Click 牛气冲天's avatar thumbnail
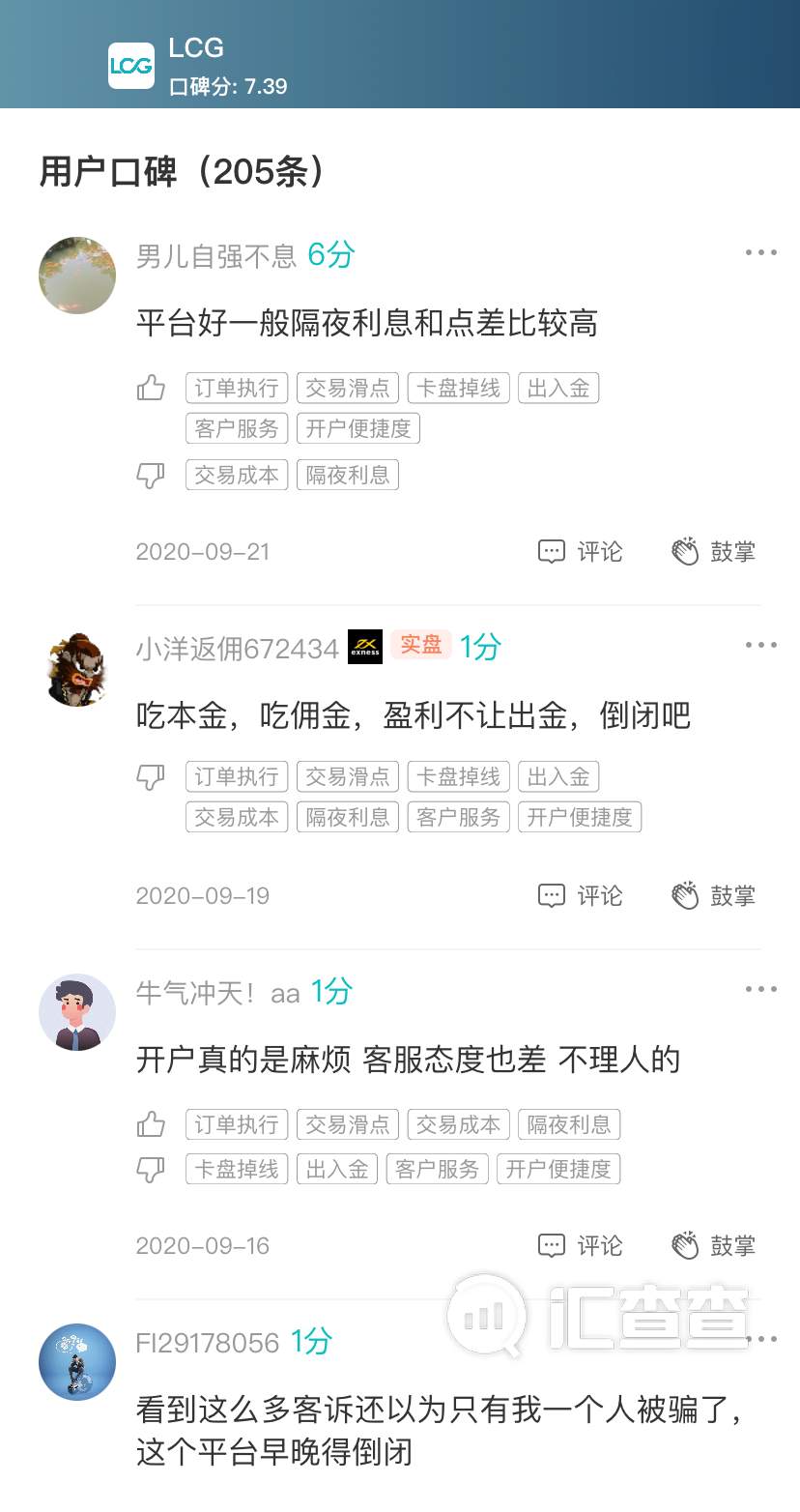800x1512 pixels. [x=76, y=1012]
